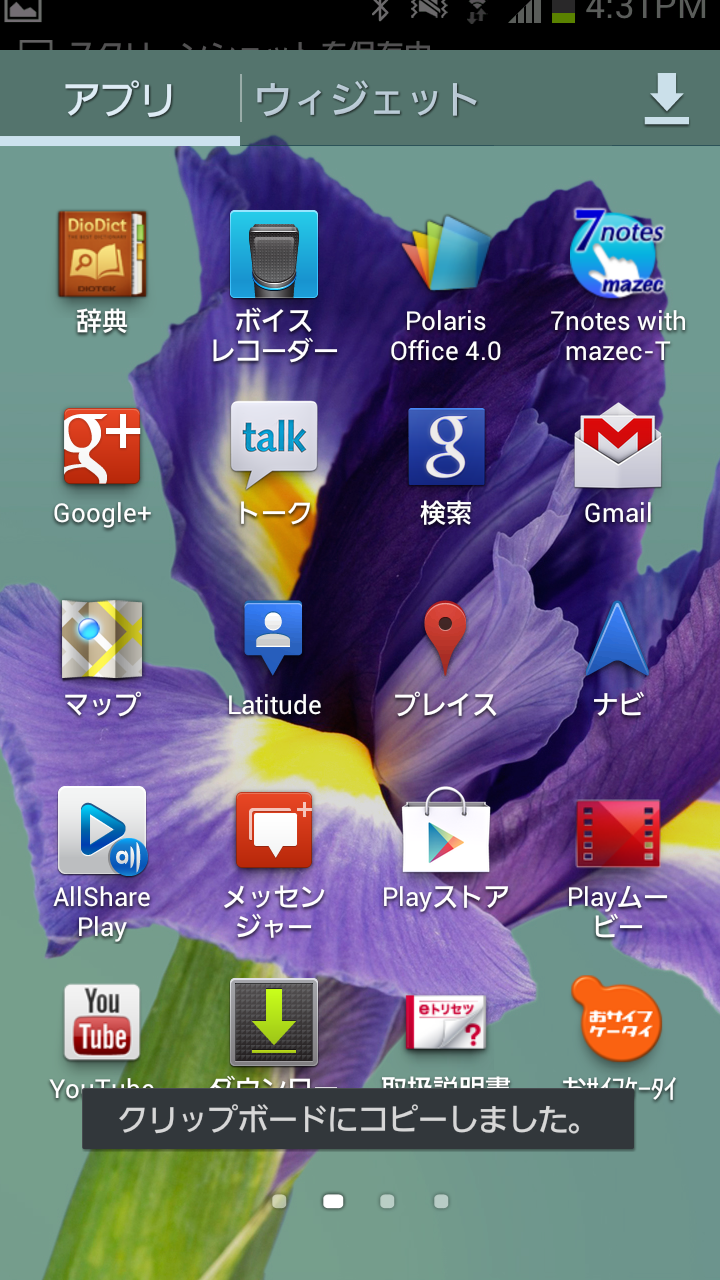Launch the トーク app
Image resolution: width=720 pixels, height=1280 pixels.
[274, 465]
